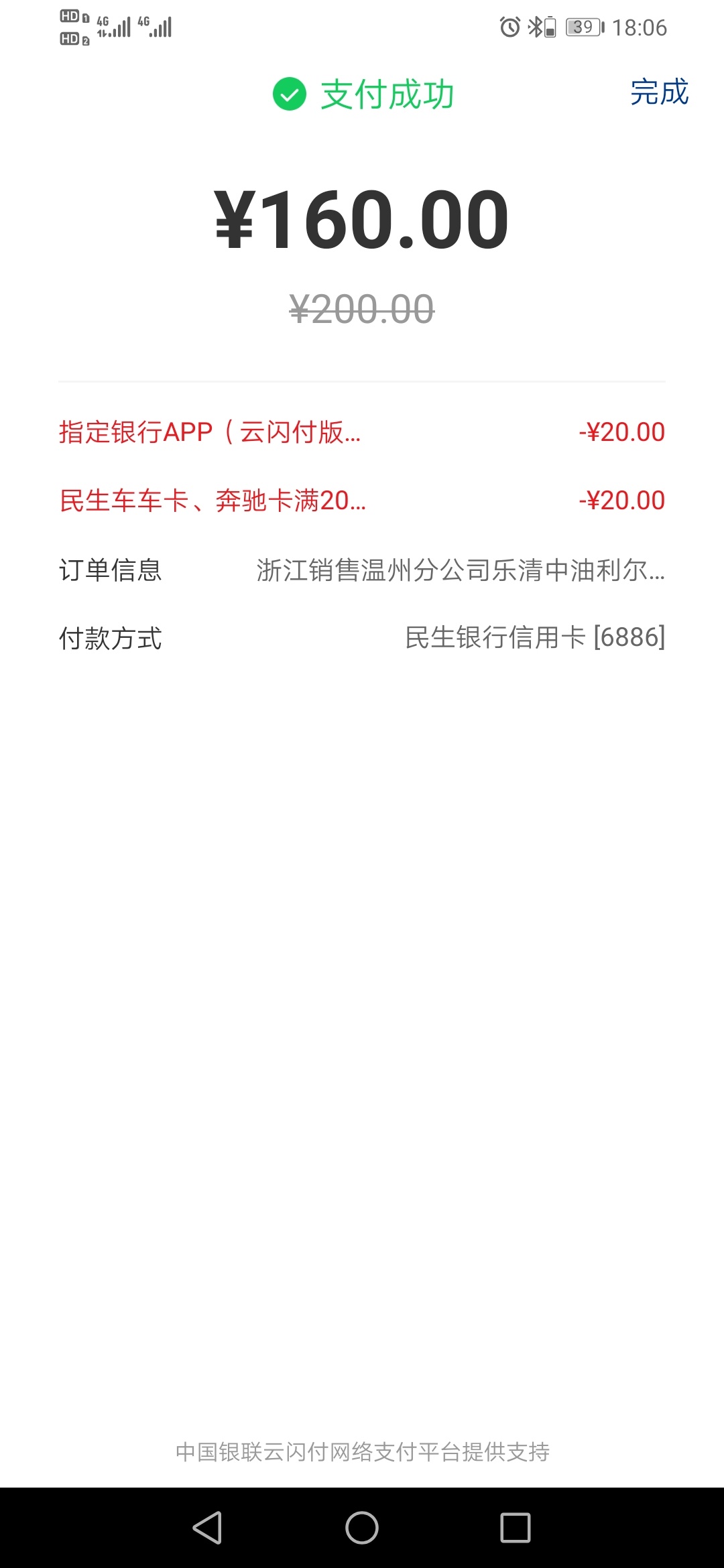724x1568 pixels.
Task: Tap 完成 to finish the payment
Action: pyautogui.click(x=659, y=92)
